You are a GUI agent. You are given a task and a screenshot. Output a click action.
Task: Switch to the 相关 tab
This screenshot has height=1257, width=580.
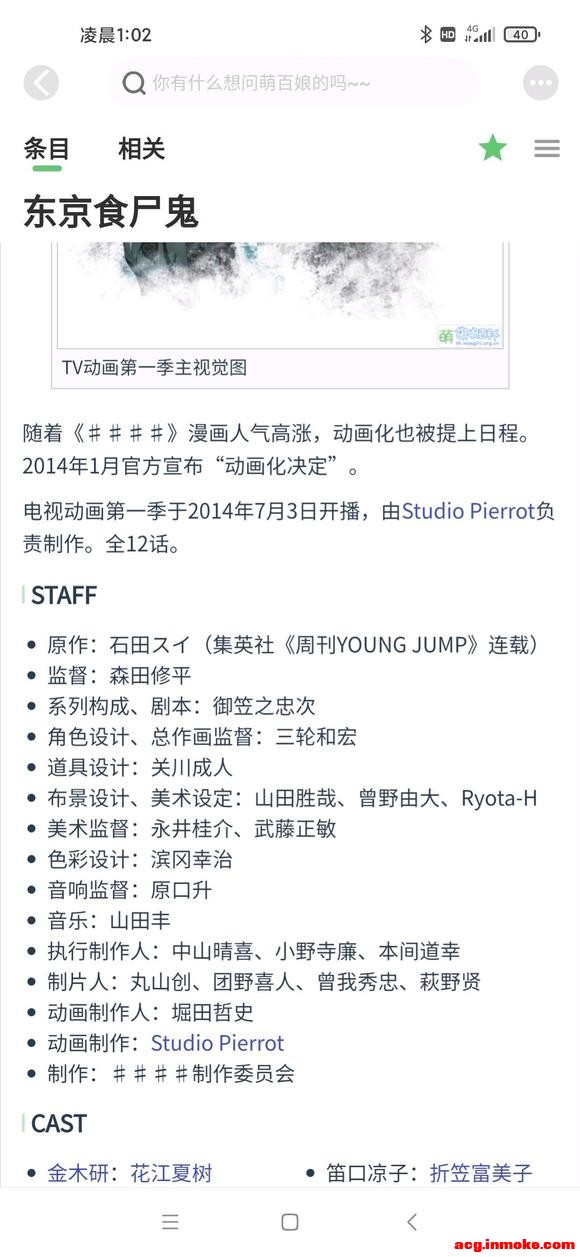[x=141, y=149]
